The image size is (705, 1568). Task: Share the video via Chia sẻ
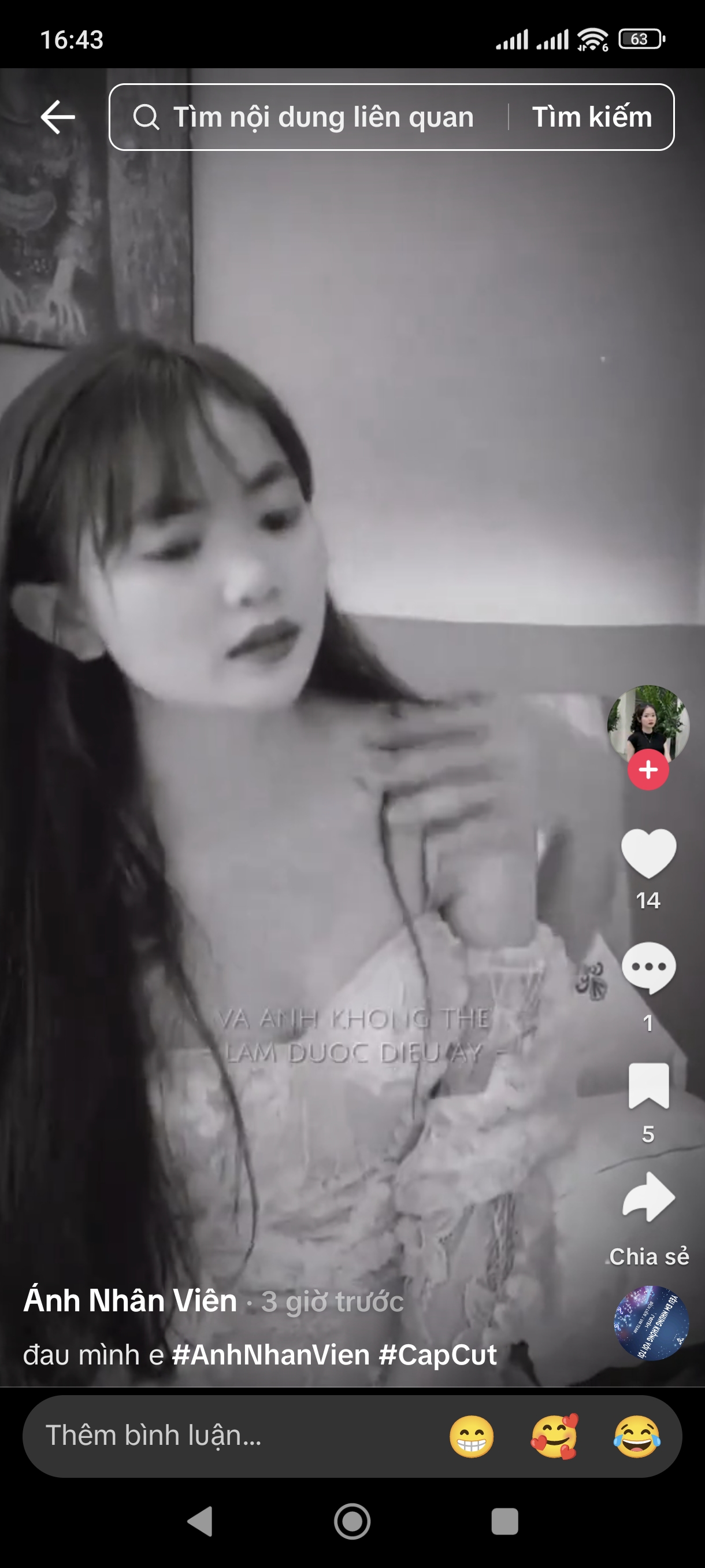[x=648, y=1198]
